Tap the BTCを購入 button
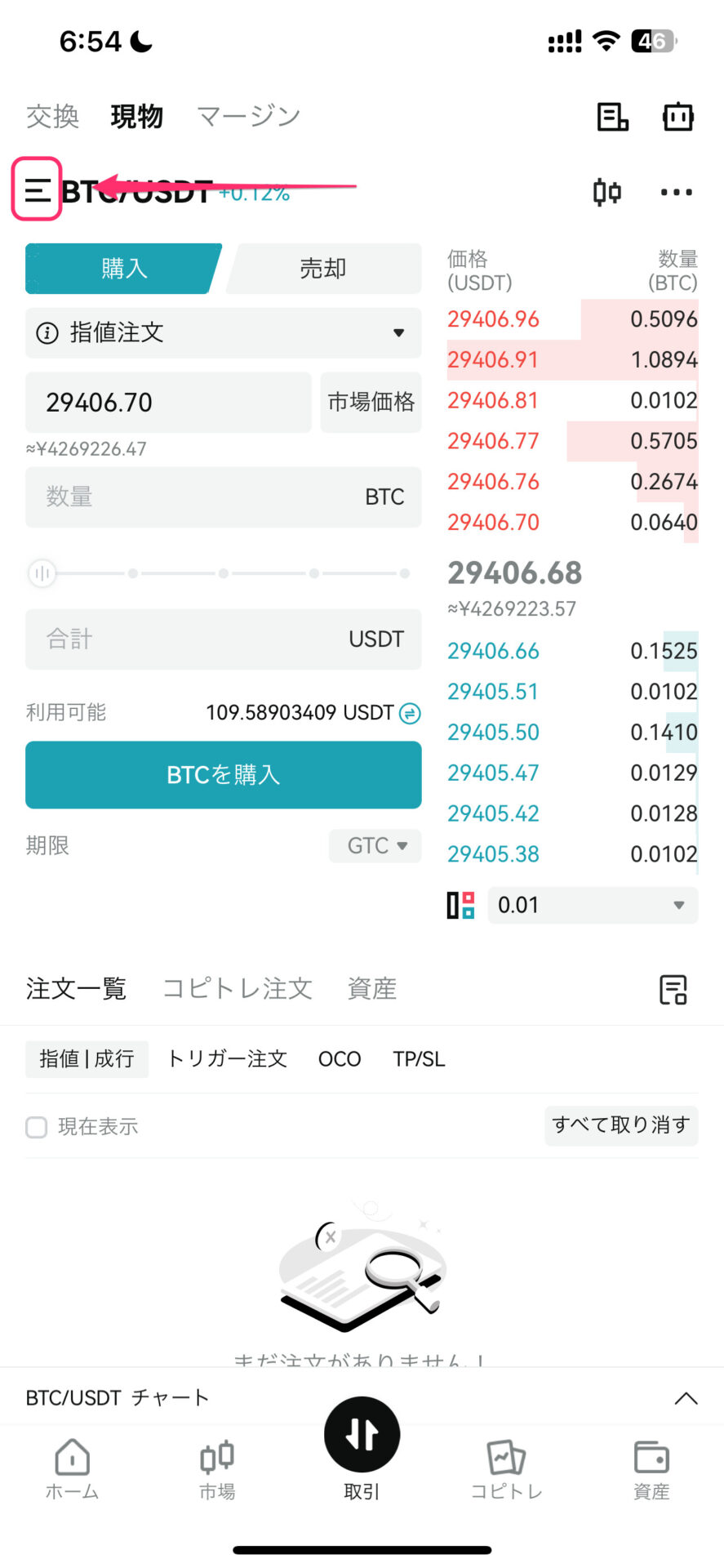The width and height of the screenshot is (724, 1568). 224,775
